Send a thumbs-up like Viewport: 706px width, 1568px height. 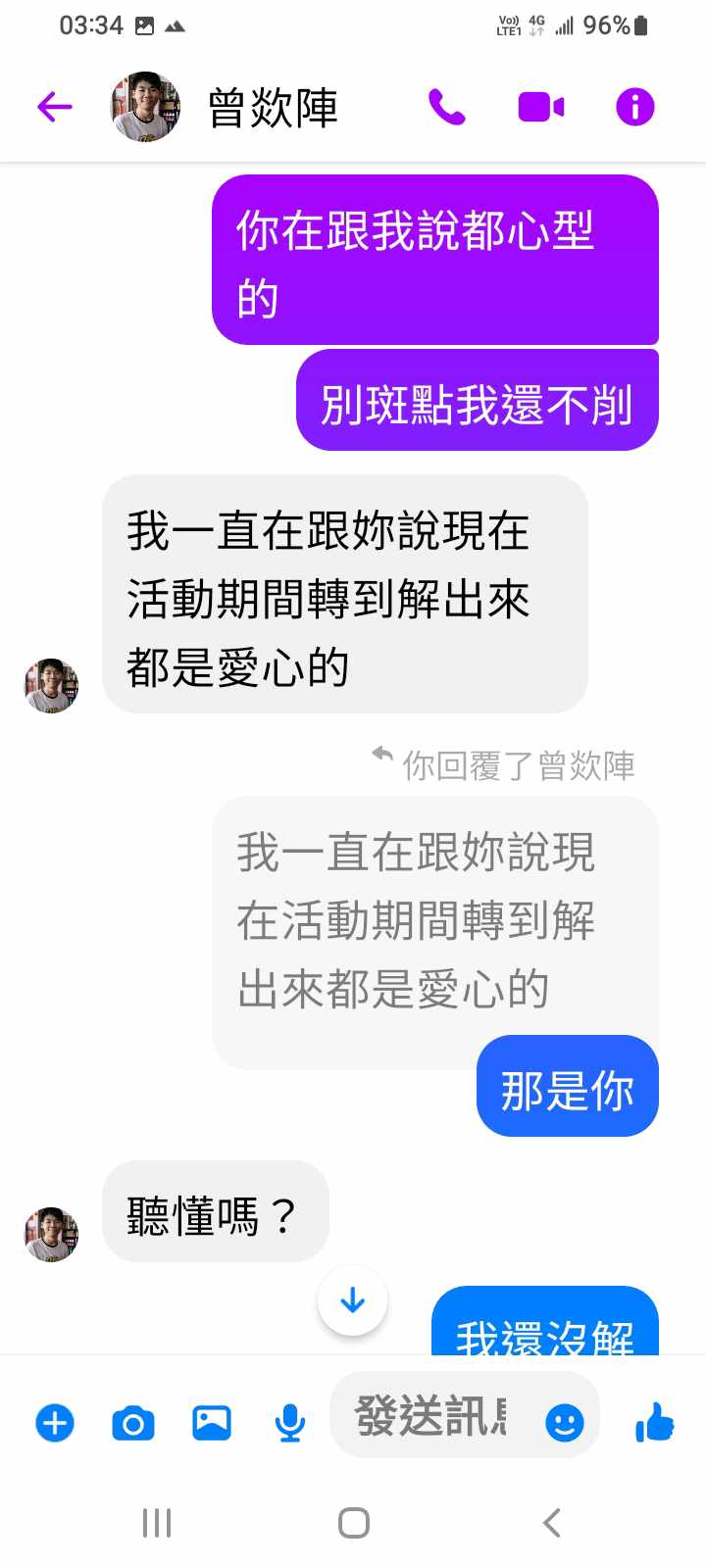tap(654, 1422)
